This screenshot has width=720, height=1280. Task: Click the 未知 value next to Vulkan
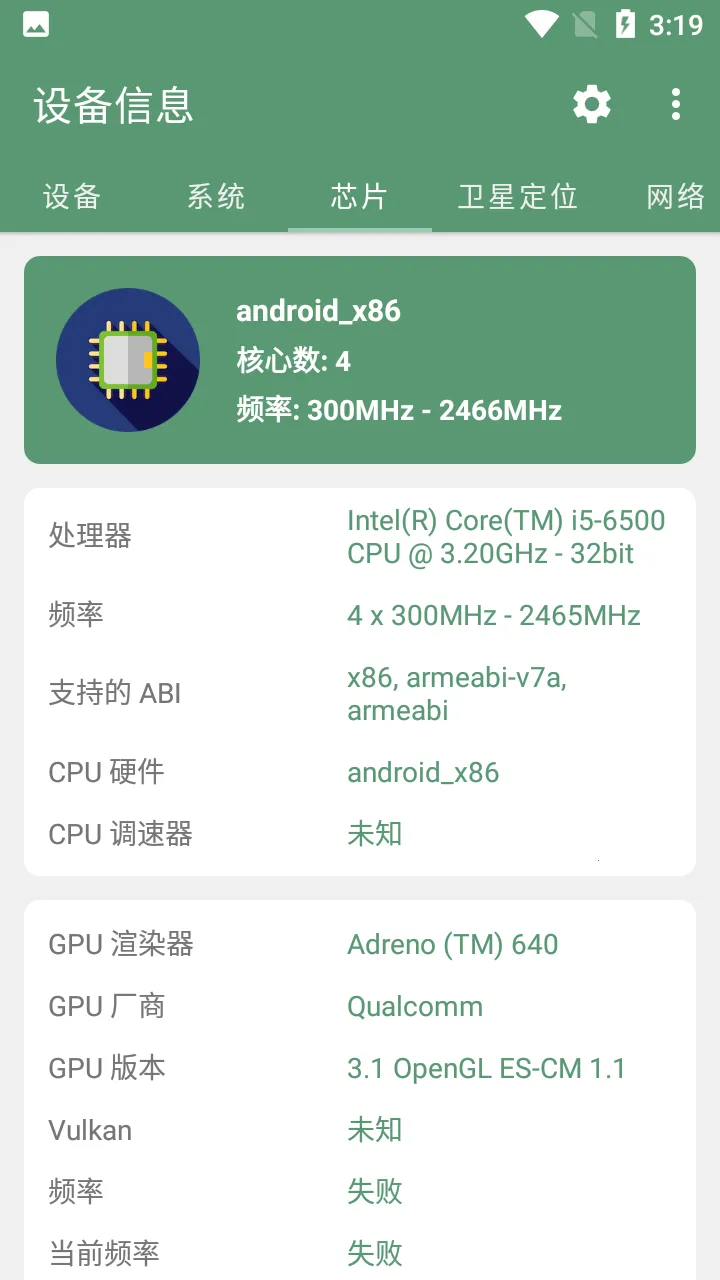point(374,1130)
